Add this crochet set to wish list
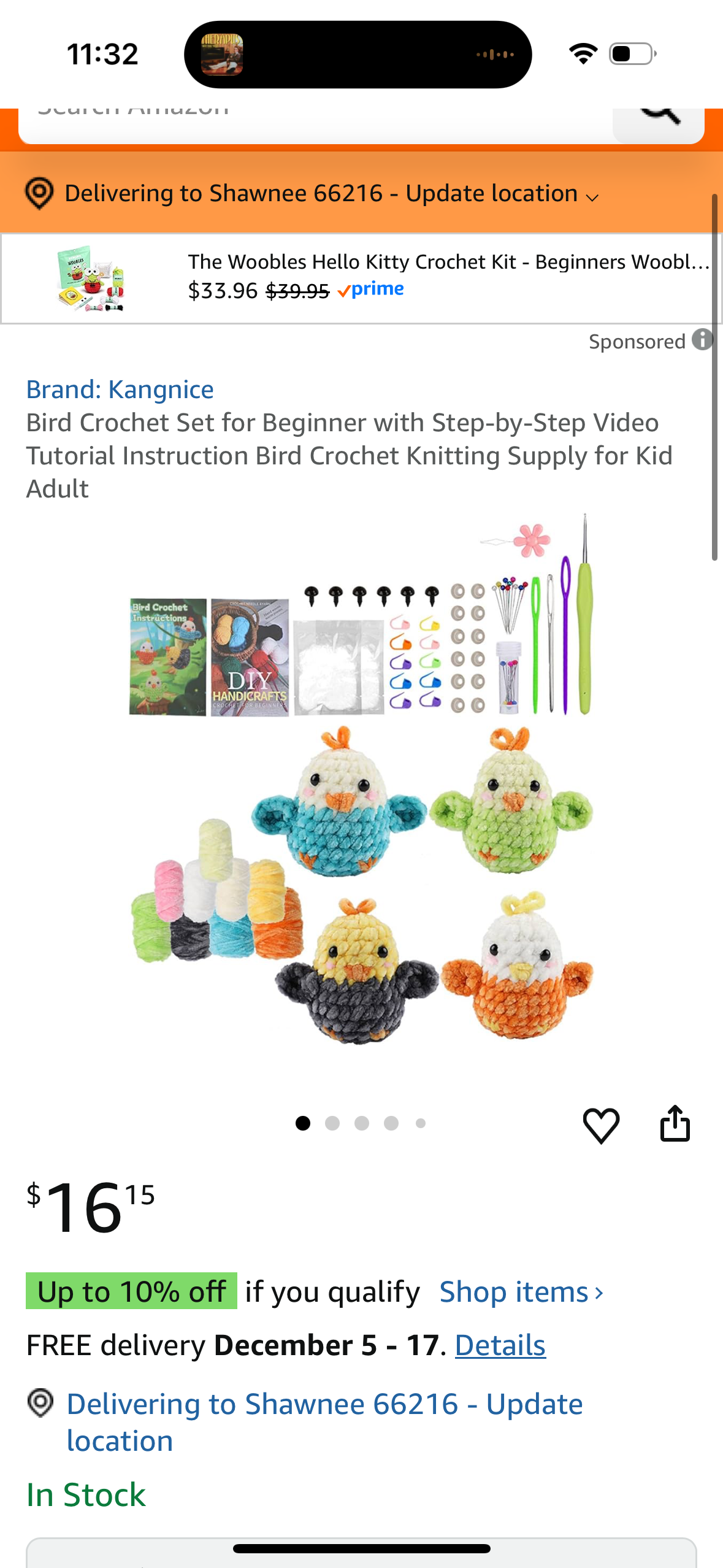Screen dimensions: 723x1568 (x=601, y=1126)
